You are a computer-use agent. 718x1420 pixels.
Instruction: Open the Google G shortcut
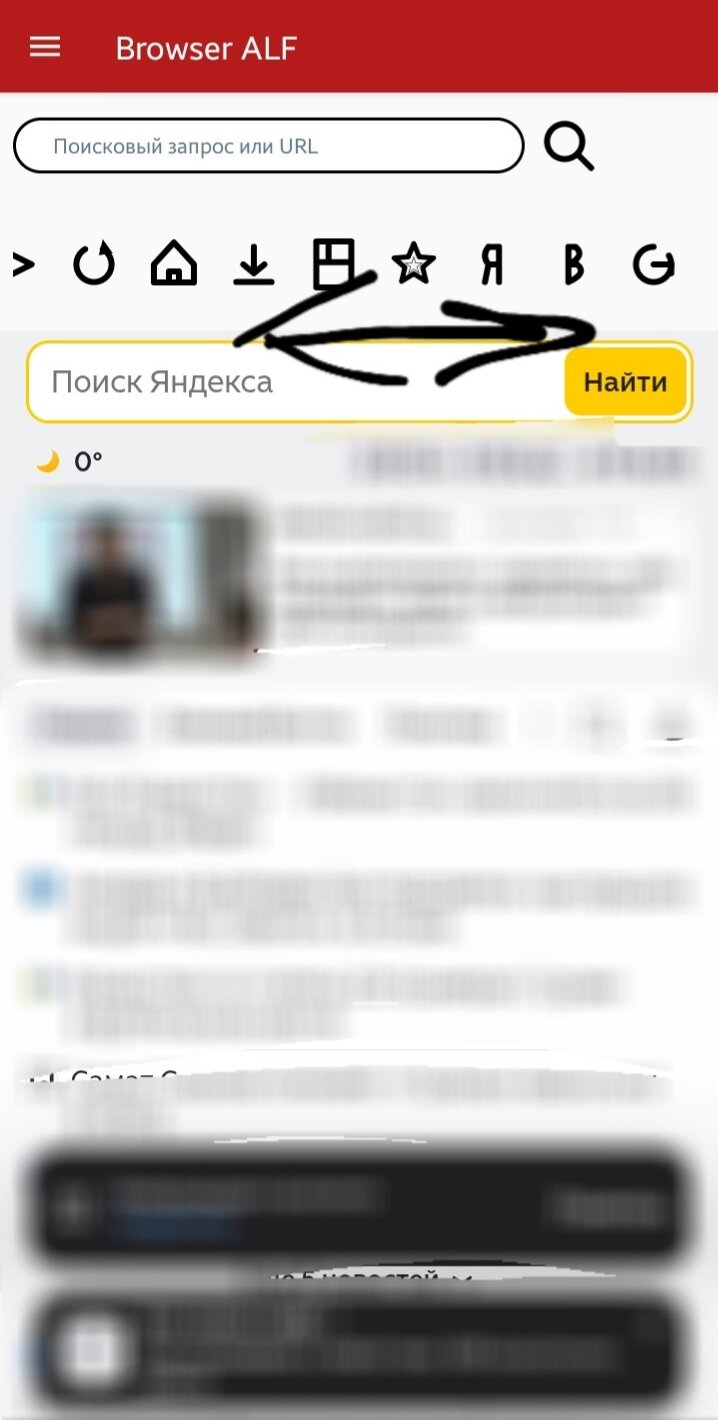[654, 265]
